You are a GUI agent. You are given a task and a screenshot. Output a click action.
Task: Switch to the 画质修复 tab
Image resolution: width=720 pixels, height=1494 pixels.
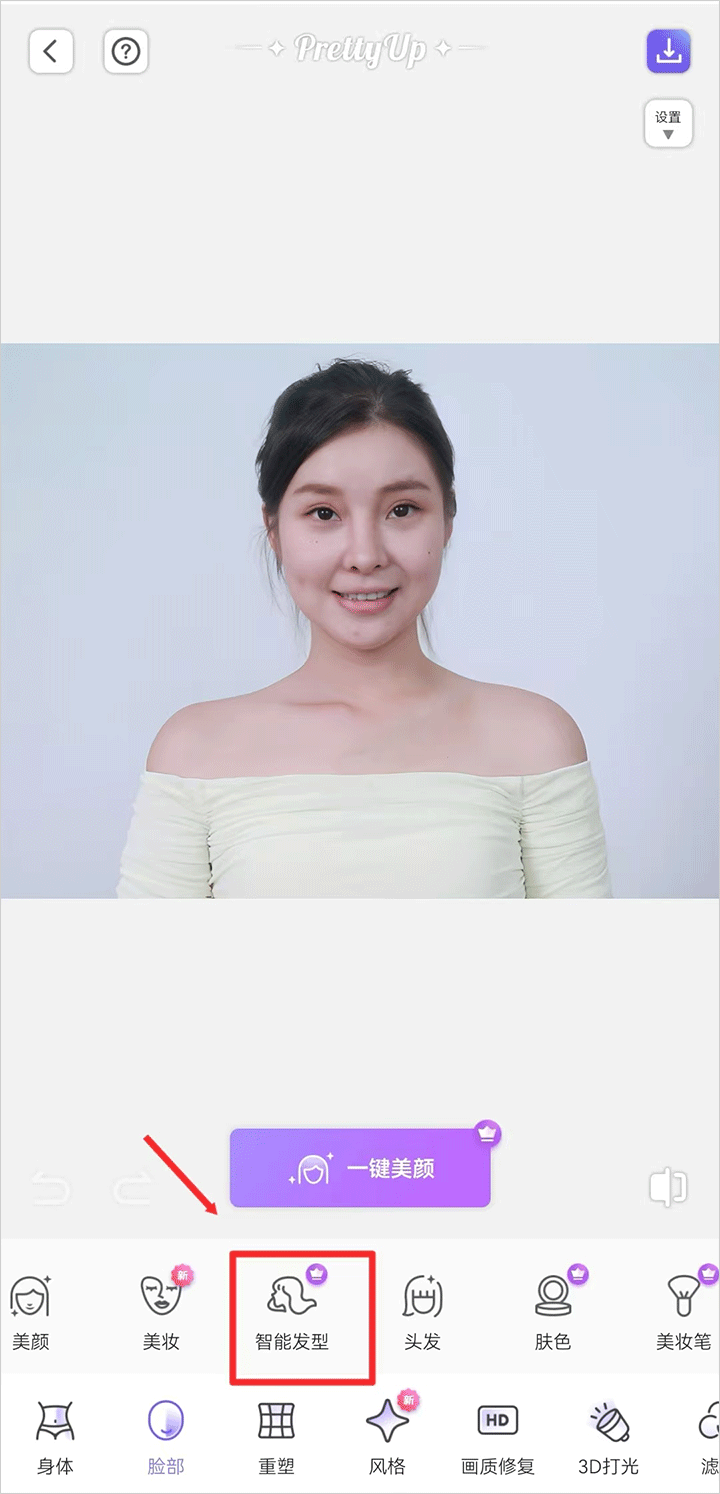pyautogui.click(x=498, y=1438)
